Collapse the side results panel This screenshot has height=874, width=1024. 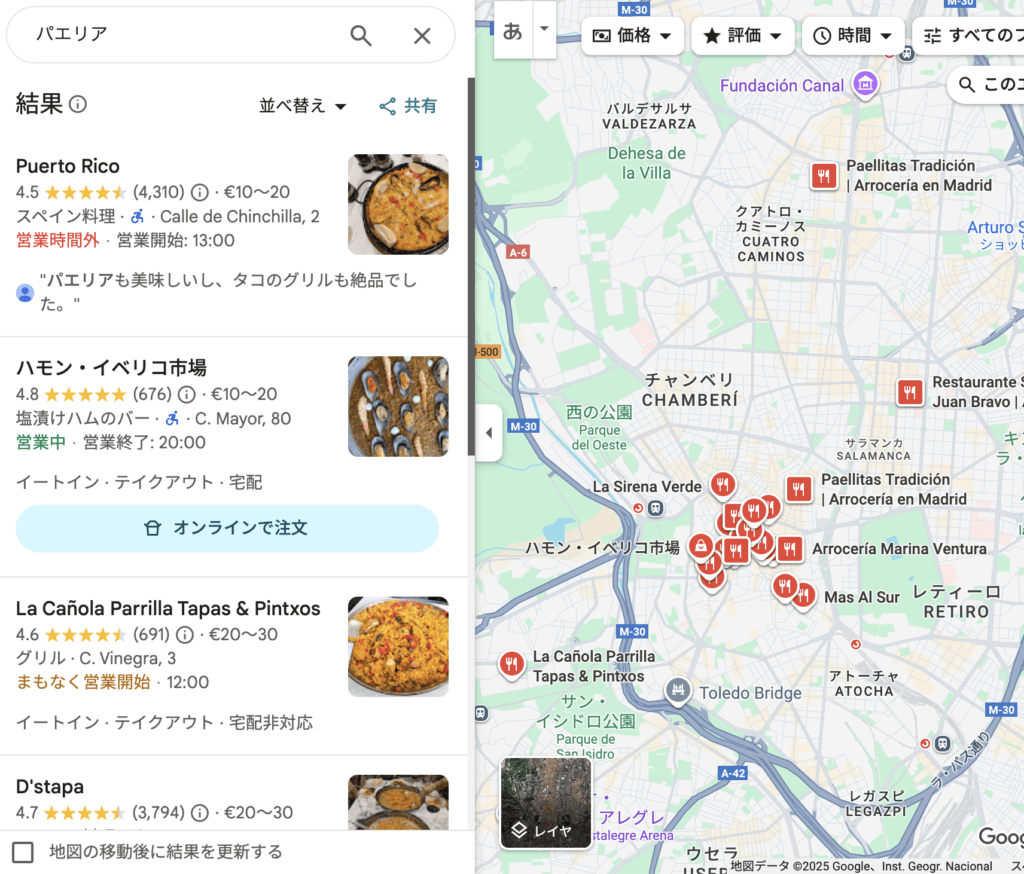[x=488, y=433]
